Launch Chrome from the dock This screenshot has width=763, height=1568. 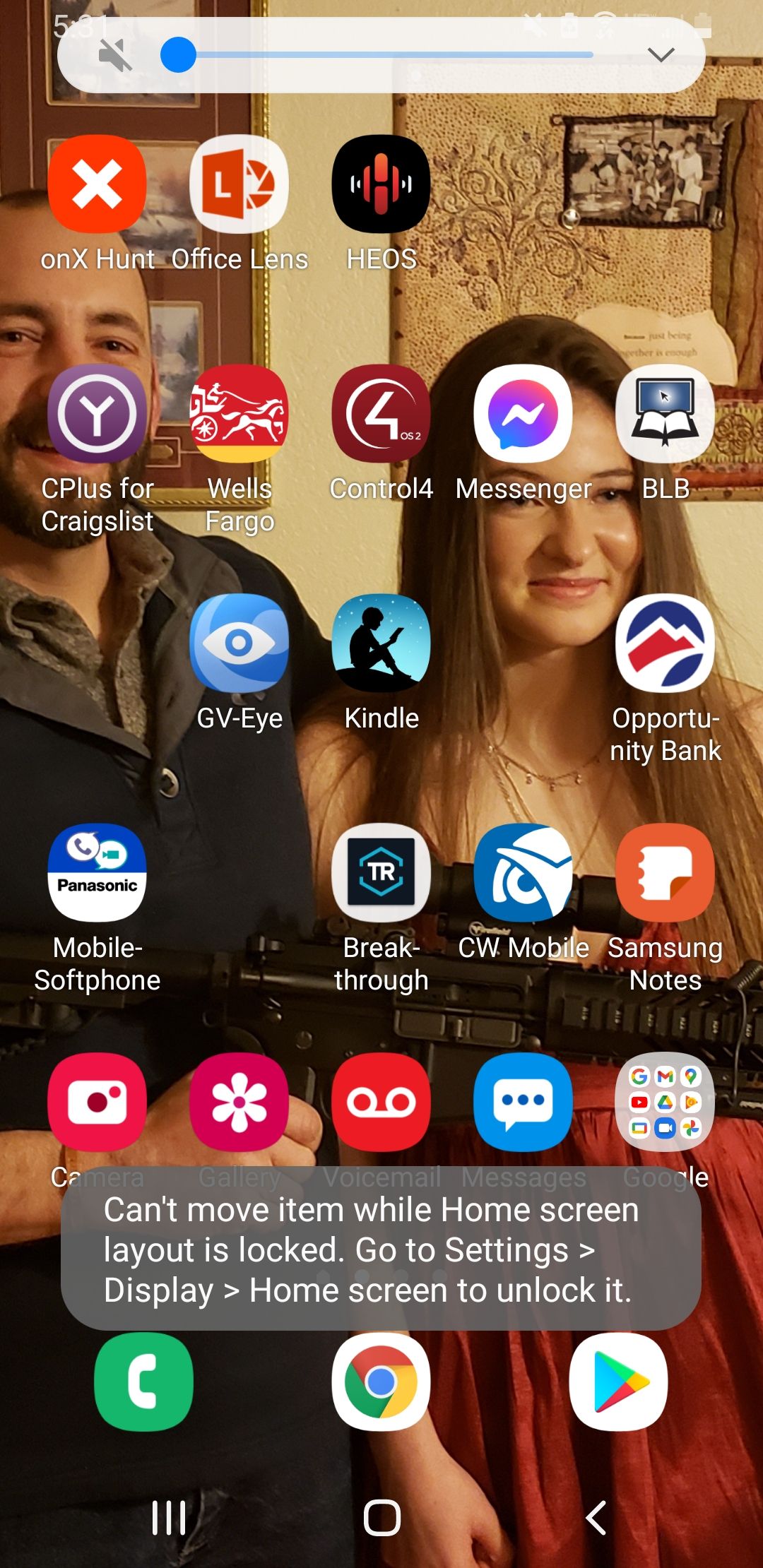point(381,1382)
